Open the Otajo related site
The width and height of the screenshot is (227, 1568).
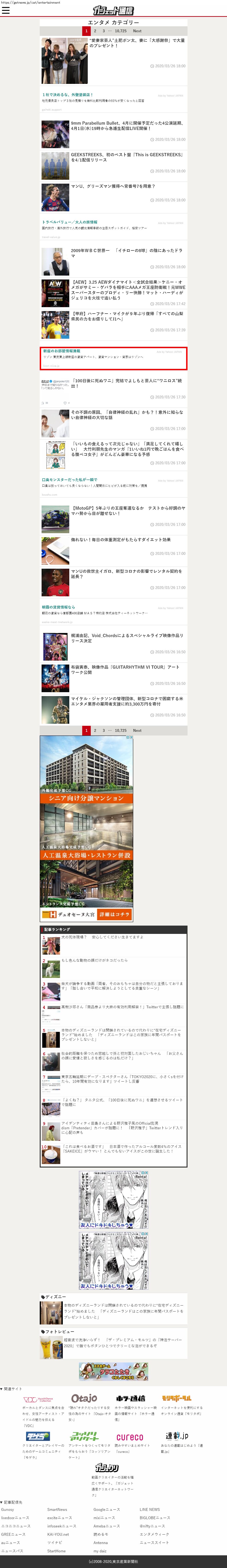click(x=84, y=1399)
